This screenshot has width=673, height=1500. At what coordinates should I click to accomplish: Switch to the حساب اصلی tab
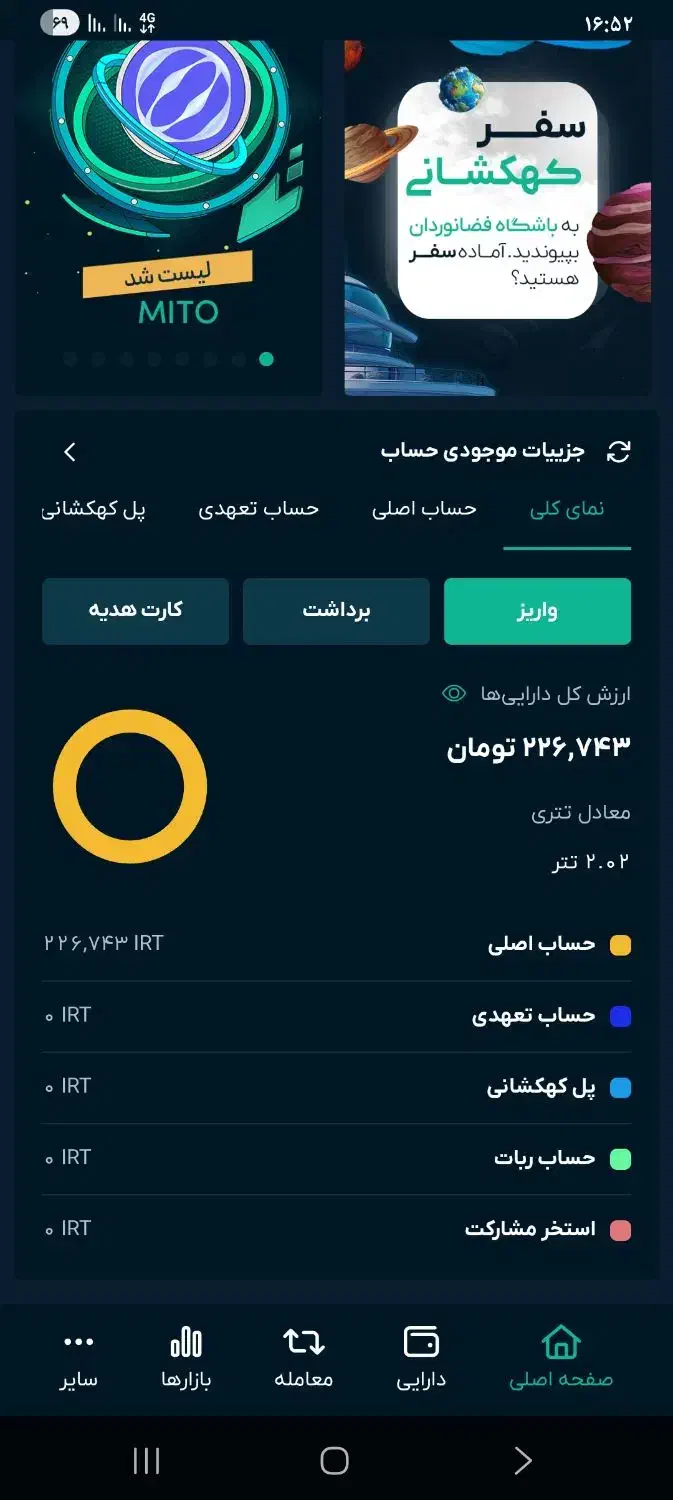(424, 509)
